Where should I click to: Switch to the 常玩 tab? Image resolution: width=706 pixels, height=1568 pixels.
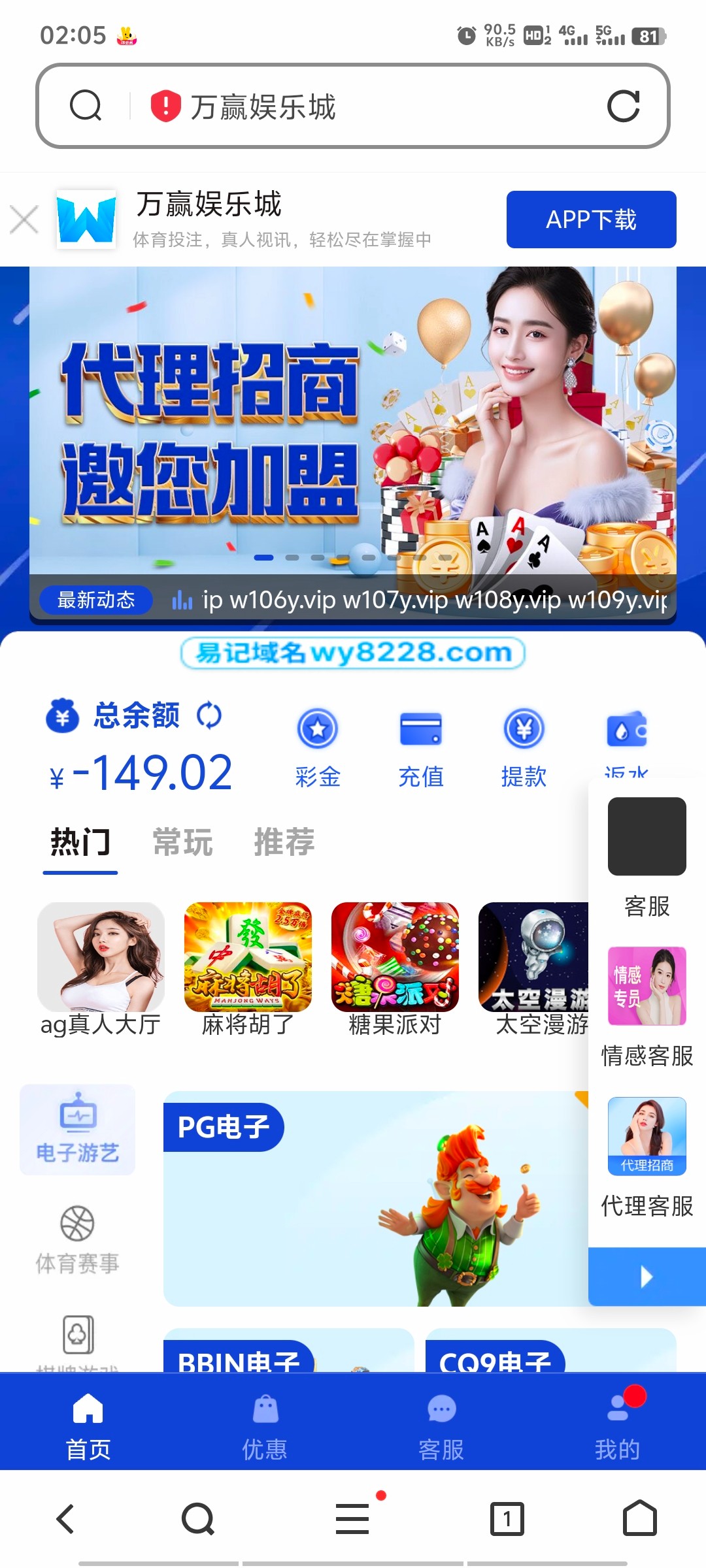coord(182,842)
